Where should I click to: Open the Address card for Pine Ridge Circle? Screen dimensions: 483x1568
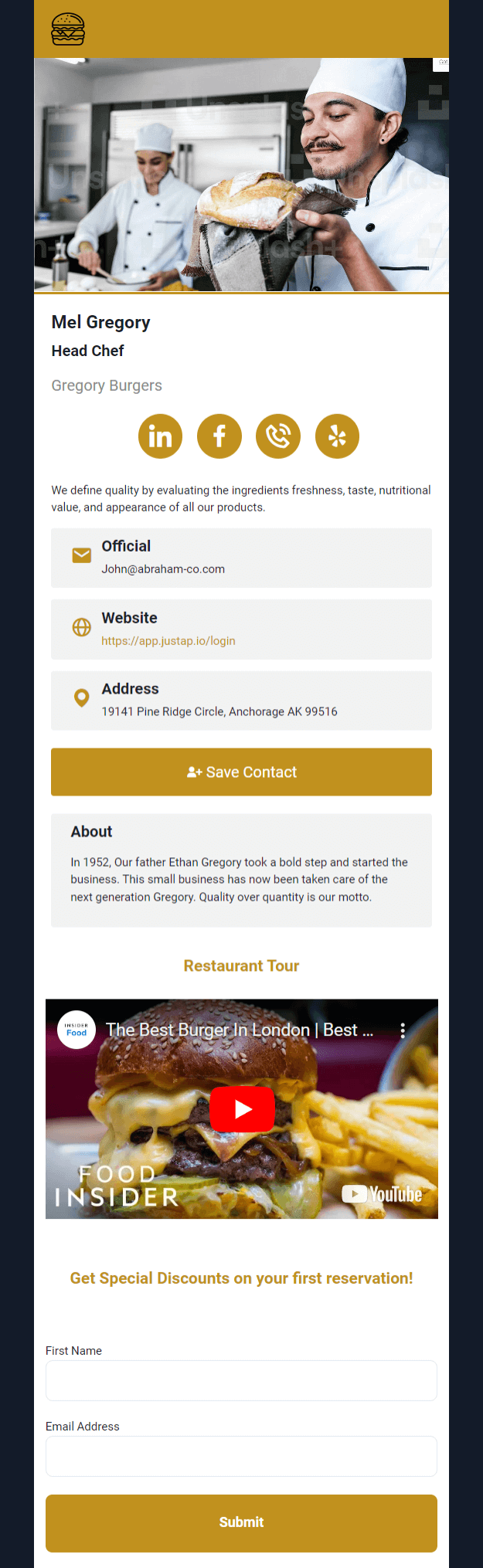(x=241, y=701)
